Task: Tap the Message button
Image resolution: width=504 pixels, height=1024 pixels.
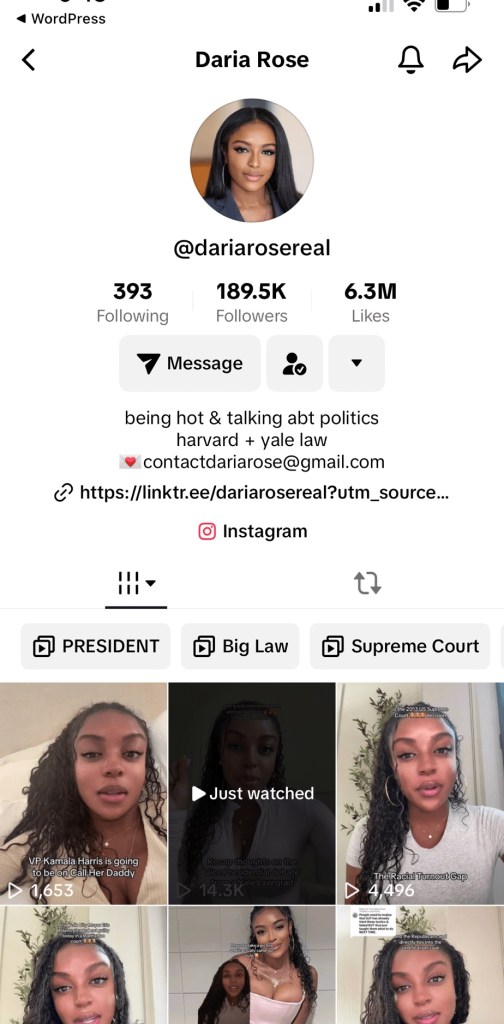Action: [x=190, y=363]
